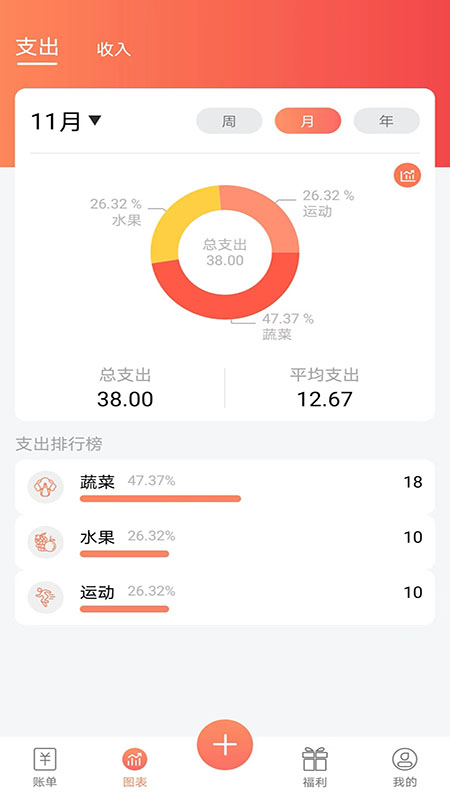Image resolution: width=450 pixels, height=800 pixels.
Task: Open the 蔬菜 expense row
Action: coord(225,487)
